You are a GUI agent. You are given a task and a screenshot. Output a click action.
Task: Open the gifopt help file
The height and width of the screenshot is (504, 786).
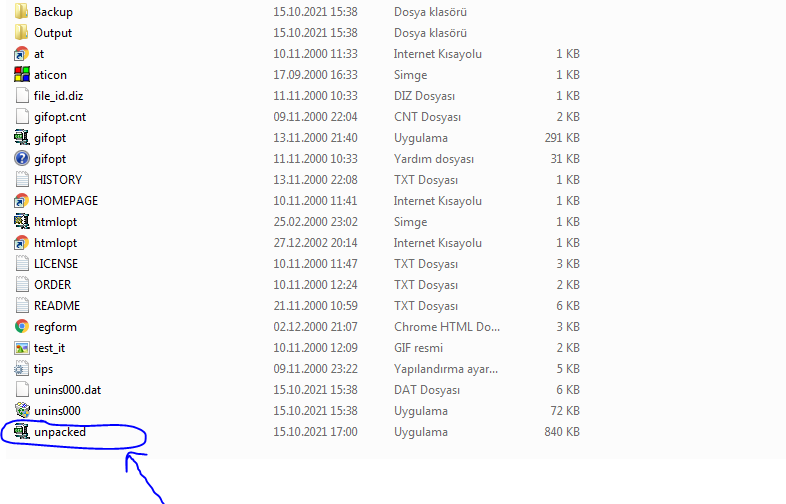(49, 159)
